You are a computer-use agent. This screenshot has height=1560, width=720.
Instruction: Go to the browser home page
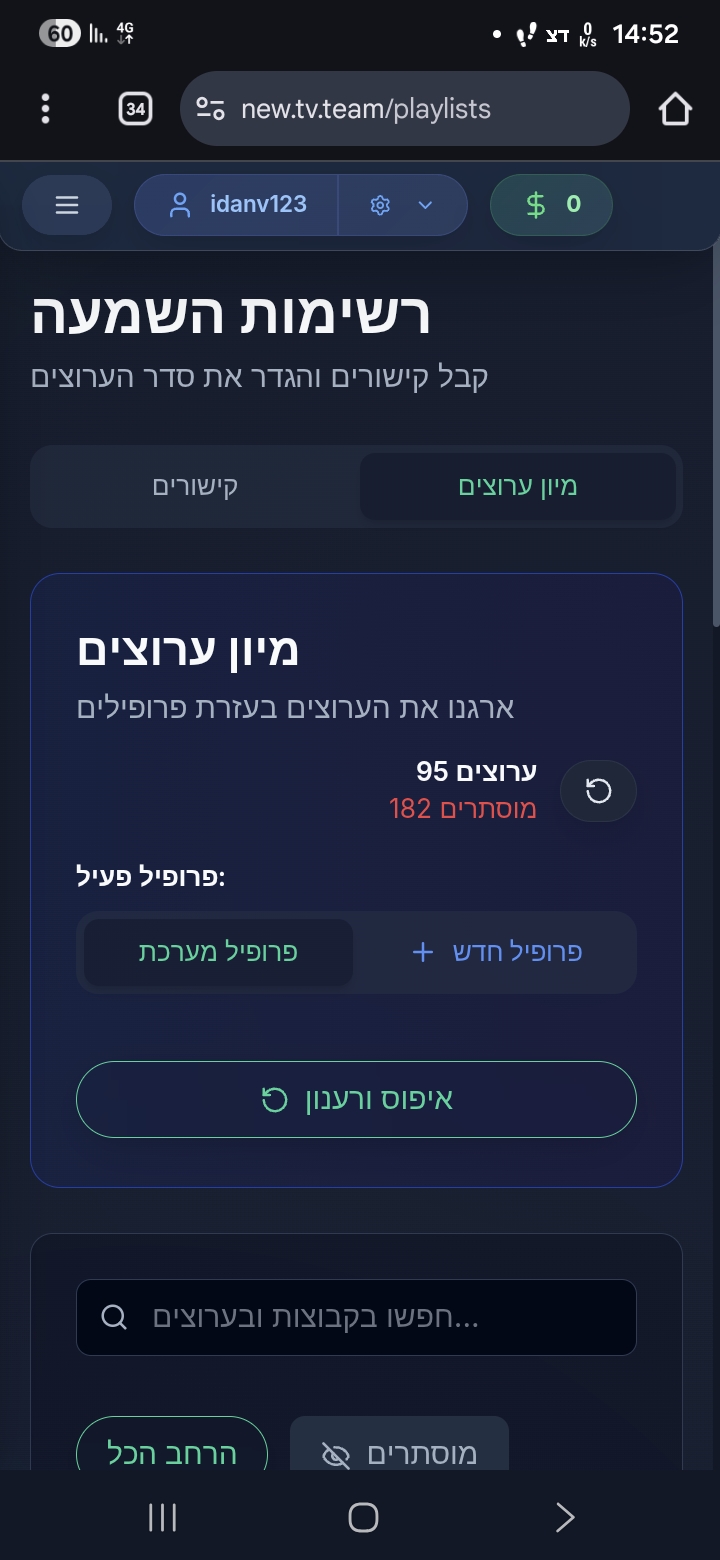(x=675, y=109)
